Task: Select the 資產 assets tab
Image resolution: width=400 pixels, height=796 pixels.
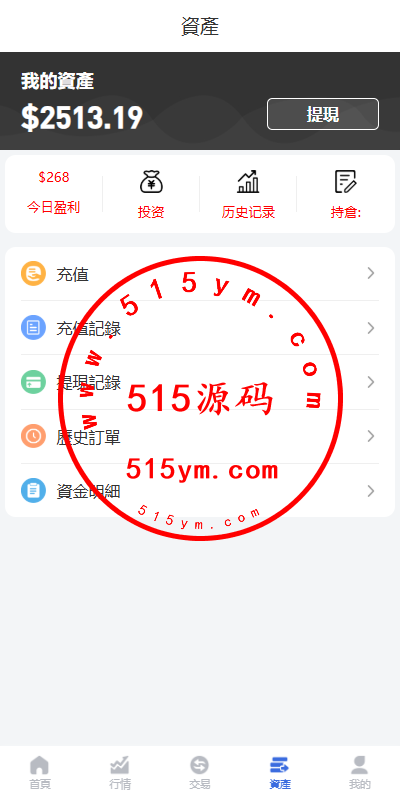Action: tap(280, 772)
